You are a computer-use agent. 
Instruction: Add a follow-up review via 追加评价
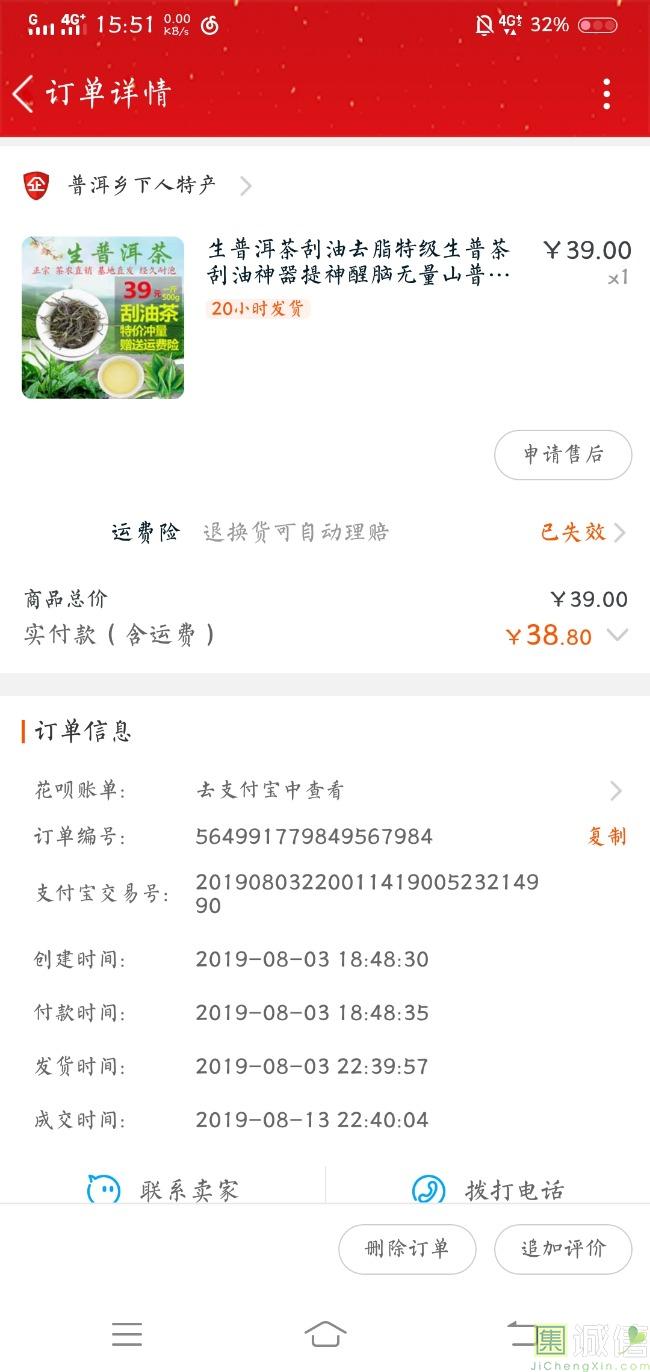pyautogui.click(x=563, y=1248)
